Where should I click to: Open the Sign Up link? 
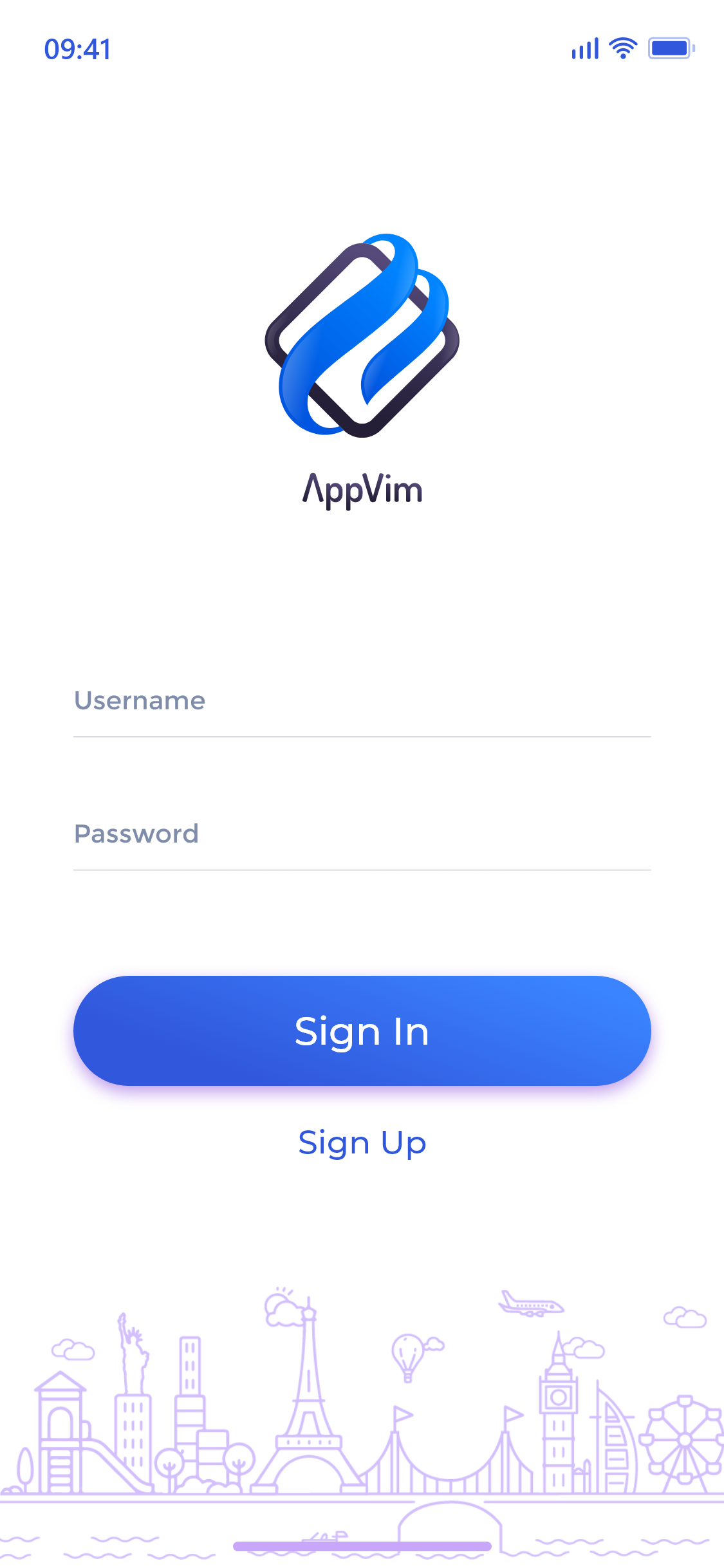(362, 1144)
